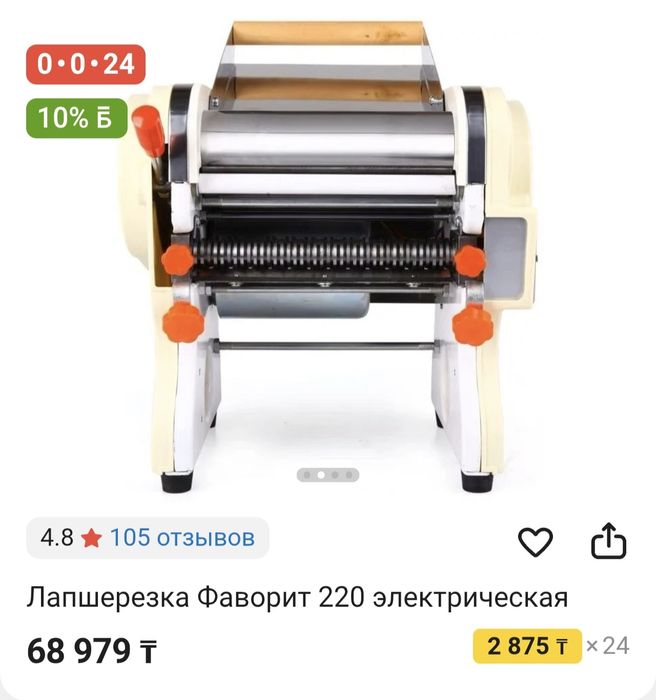This screenshot has height=700, width=656.
Task: Add the noodle cutter to favorites
Action: point(535,542)
